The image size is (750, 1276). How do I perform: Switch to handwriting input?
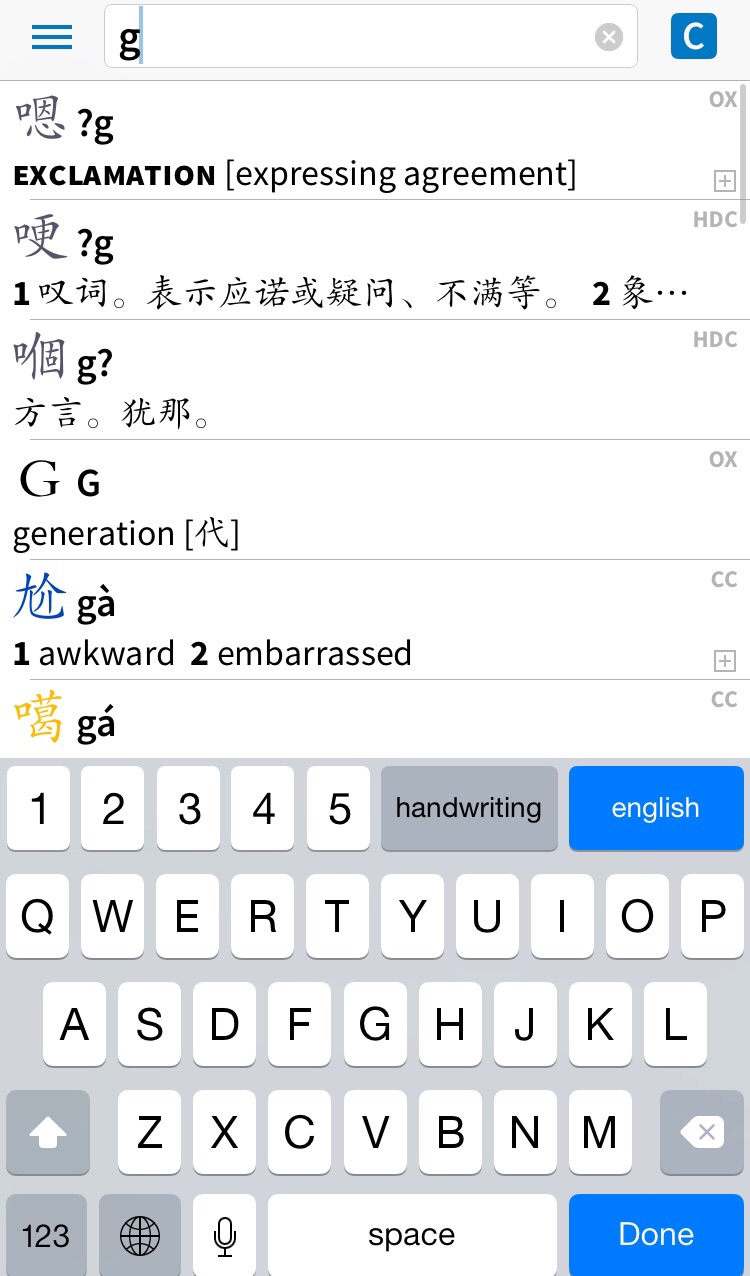pos(469,808)
